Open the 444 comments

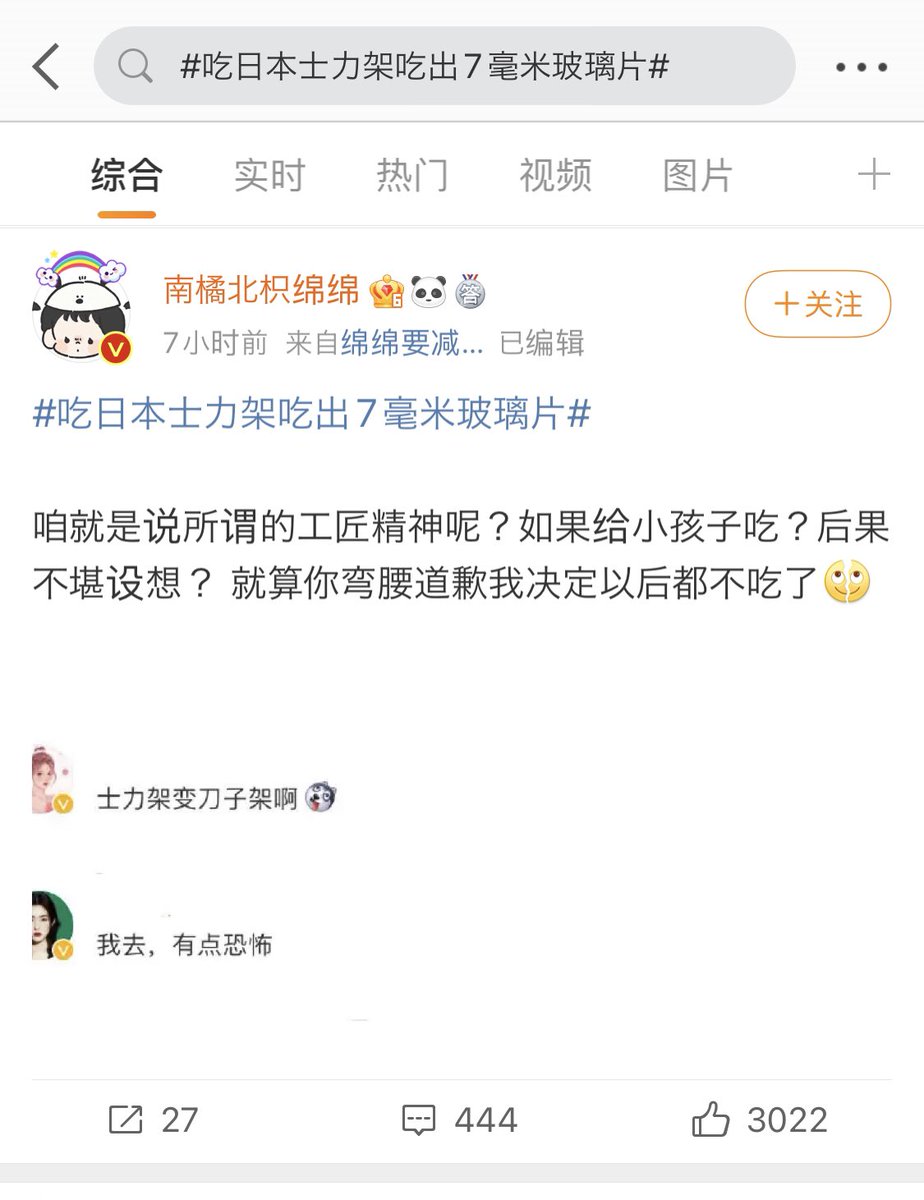460,1120
